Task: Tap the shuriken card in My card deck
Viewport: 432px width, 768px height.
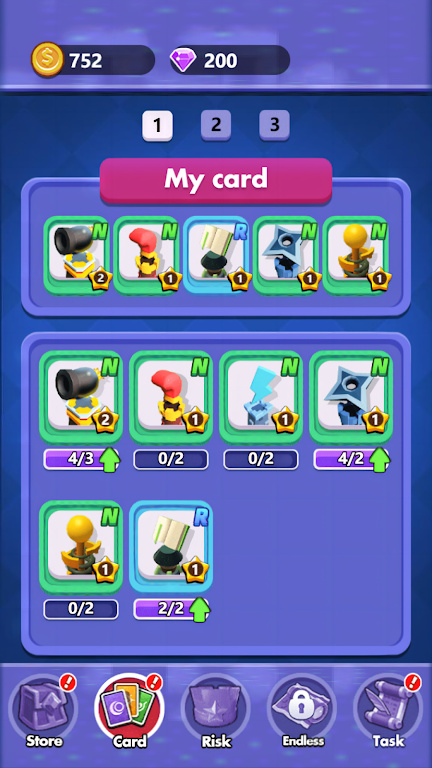Action: 286,255
